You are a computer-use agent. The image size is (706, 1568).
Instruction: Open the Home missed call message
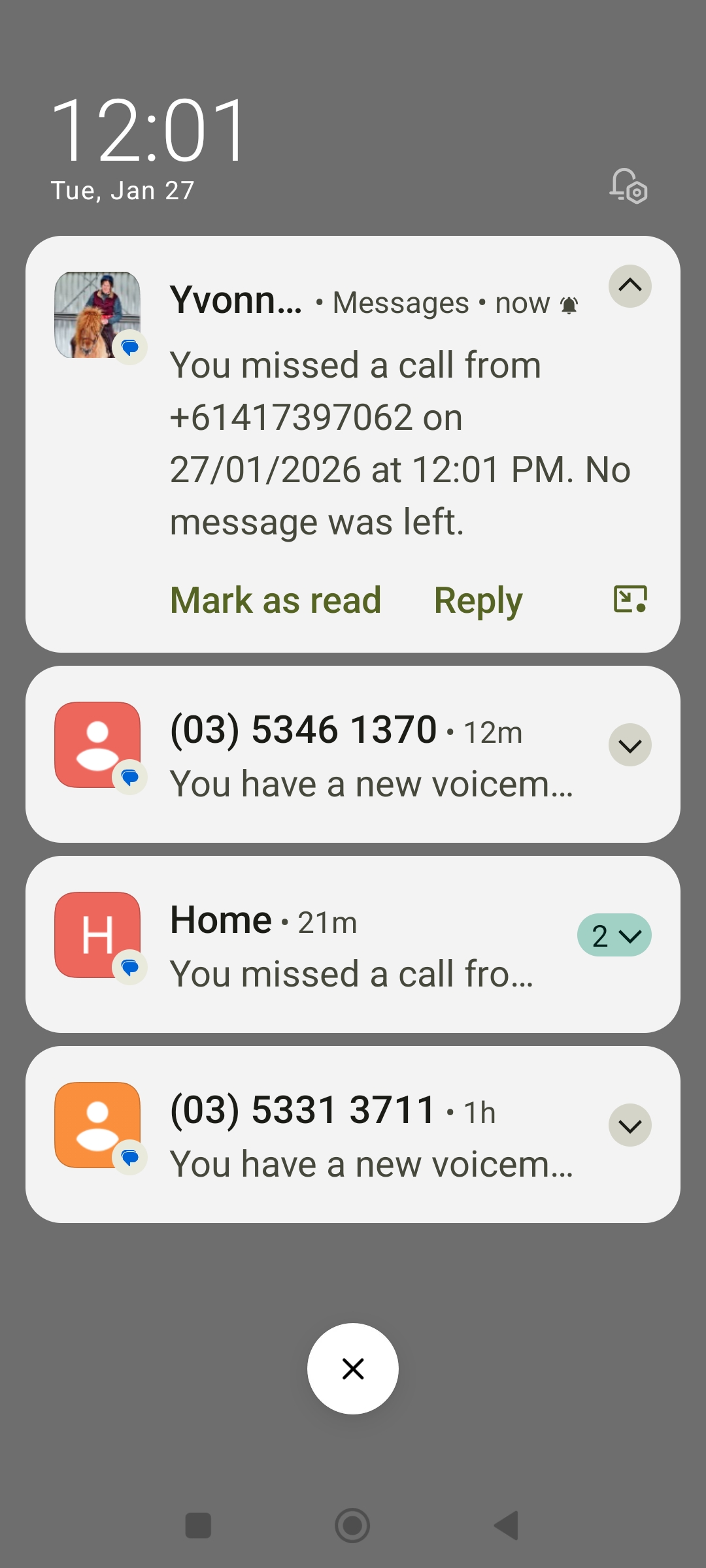pyautogui.click(x=352, y=973)
